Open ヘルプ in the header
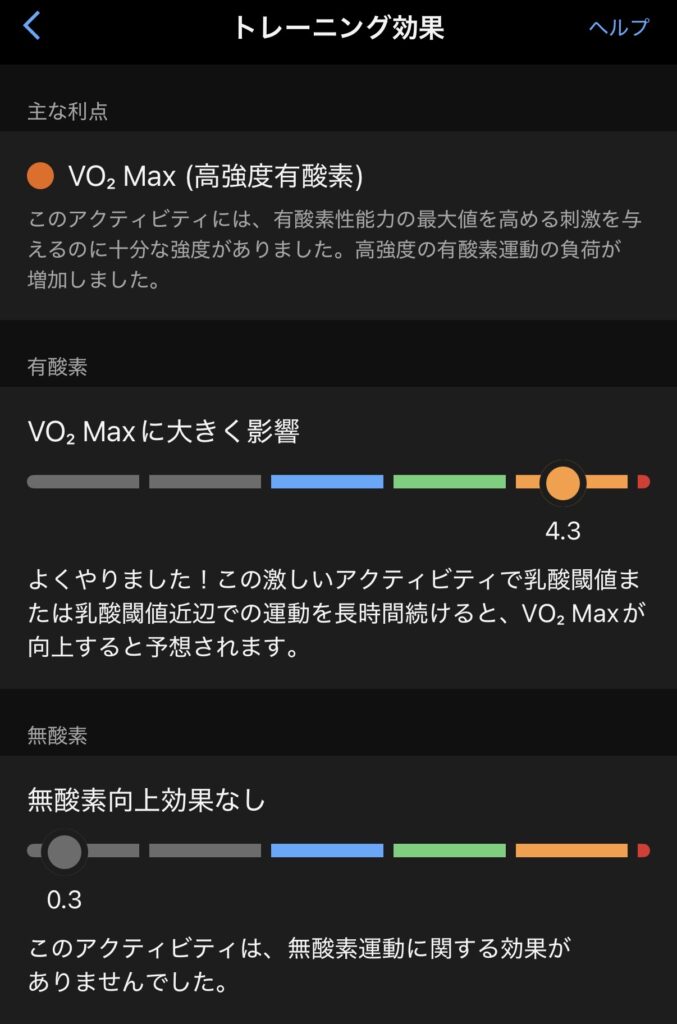The image size is (677, 1024). (x=618, y=27)
